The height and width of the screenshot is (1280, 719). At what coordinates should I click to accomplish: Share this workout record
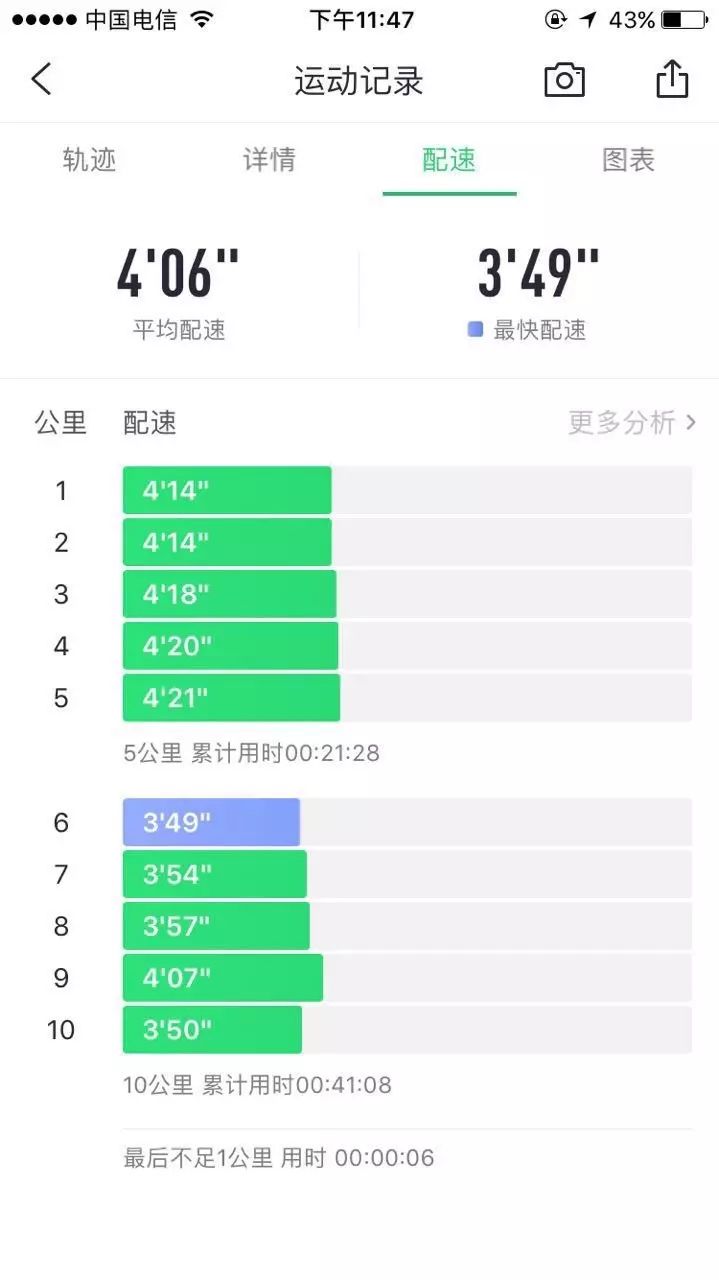point(672,78)
